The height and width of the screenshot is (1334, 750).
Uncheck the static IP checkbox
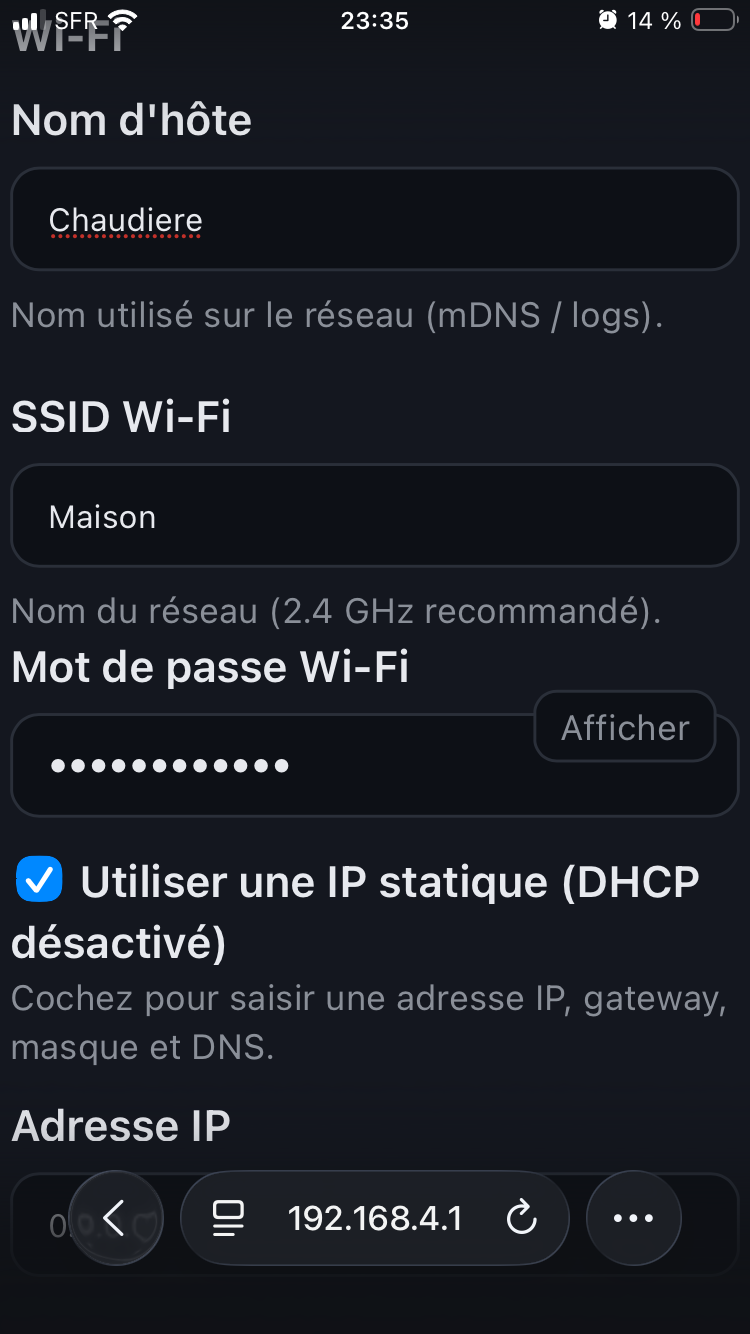[x=40, y=881]
